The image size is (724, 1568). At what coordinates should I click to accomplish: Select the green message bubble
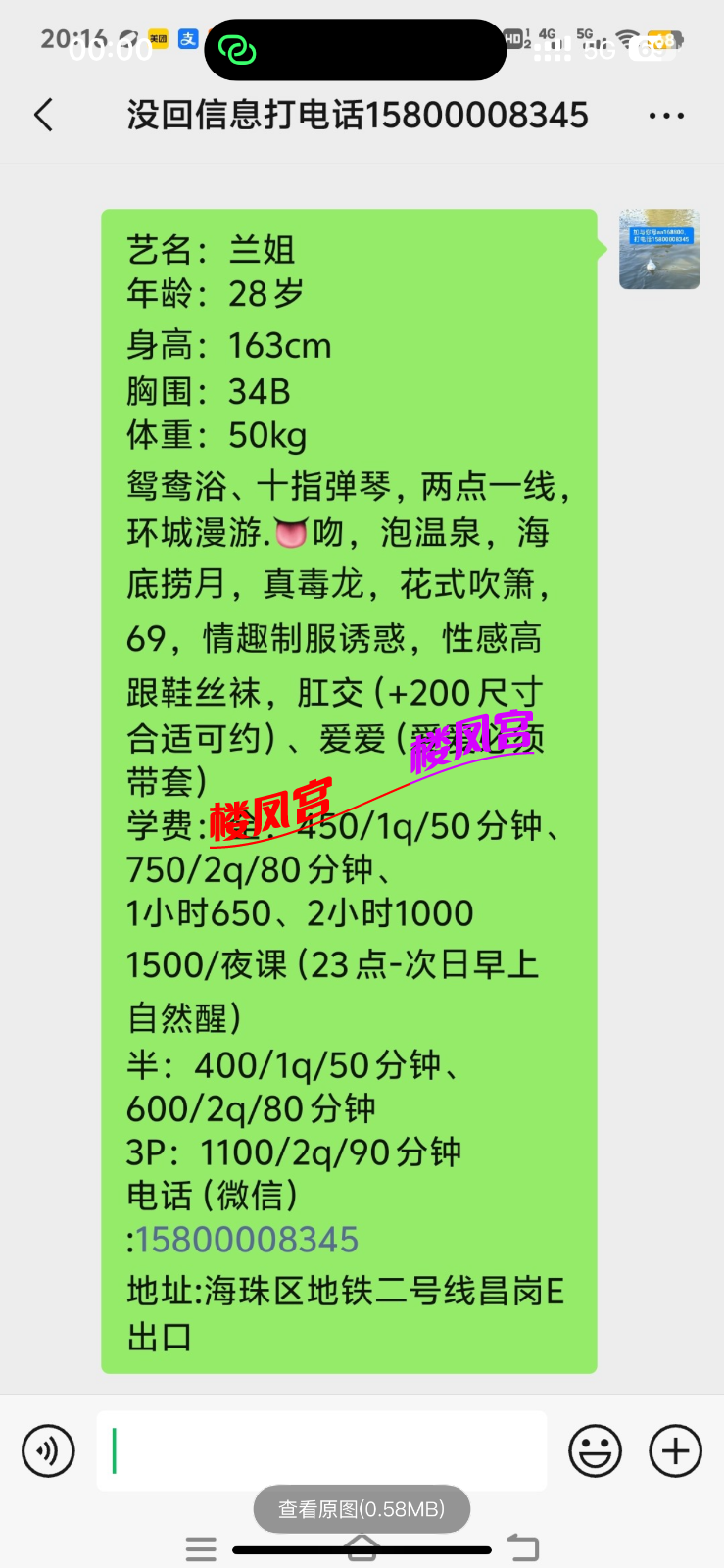click(x=348, y=784)
